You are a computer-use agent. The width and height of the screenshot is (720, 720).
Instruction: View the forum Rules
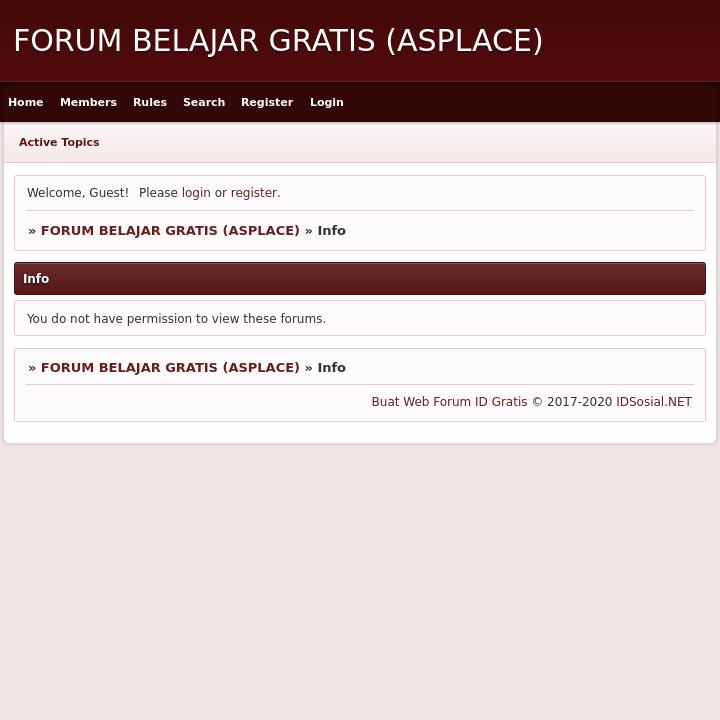[x=150, y=102]
